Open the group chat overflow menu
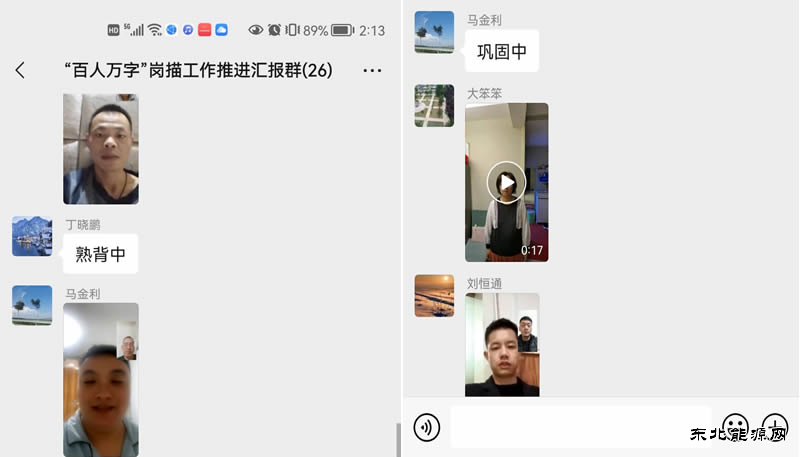 [372, 70]
